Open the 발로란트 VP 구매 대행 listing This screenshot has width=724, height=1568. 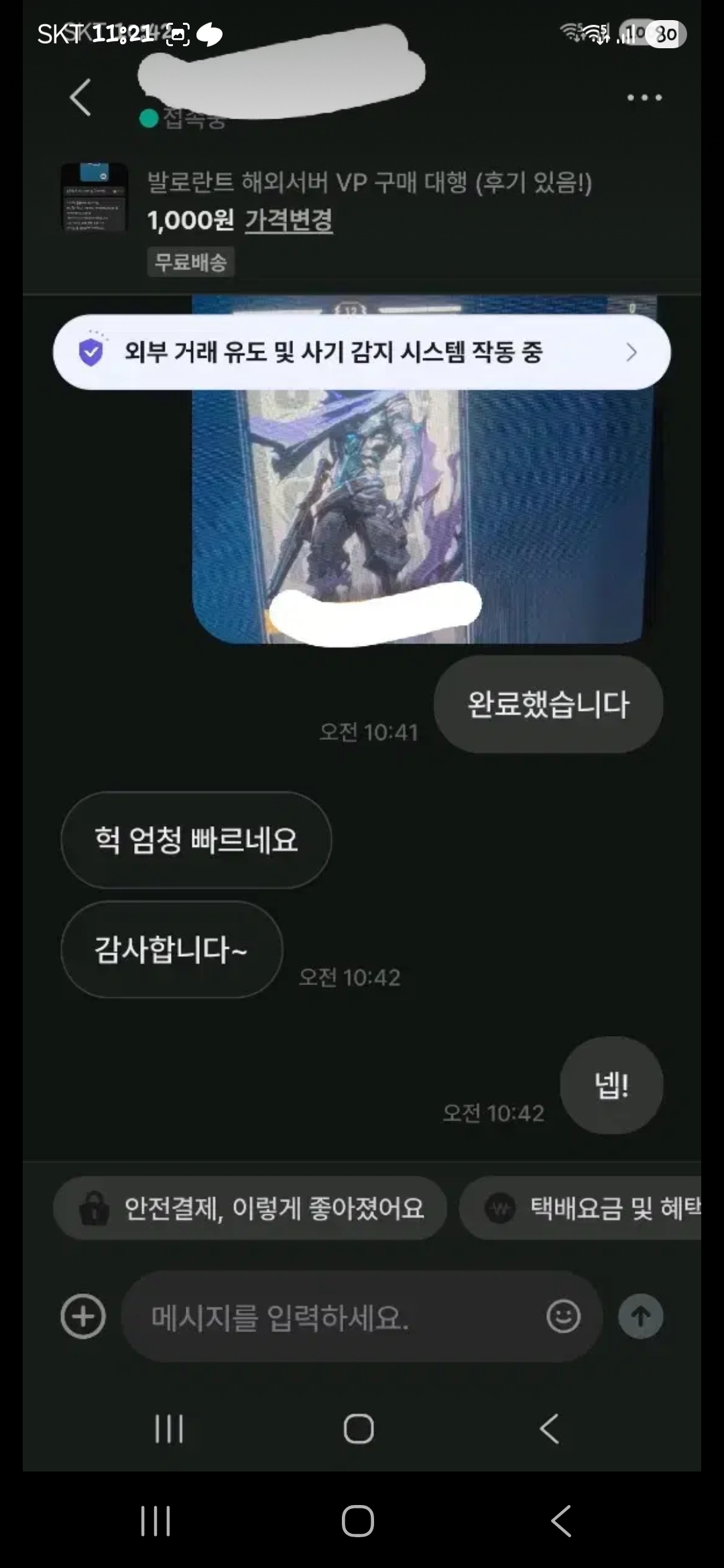click(x=369, y=182)
